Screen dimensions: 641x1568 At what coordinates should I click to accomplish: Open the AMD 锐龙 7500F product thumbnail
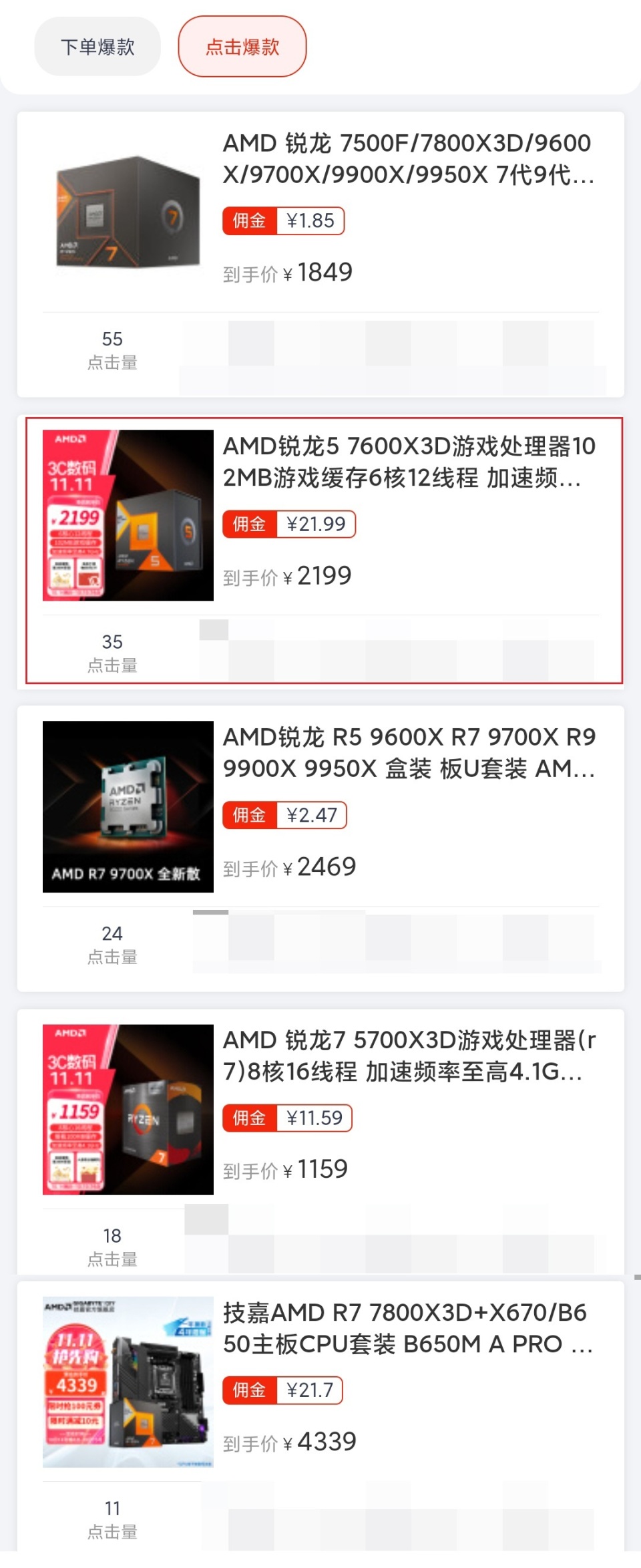pyautogui.click(x=128, y=207)
